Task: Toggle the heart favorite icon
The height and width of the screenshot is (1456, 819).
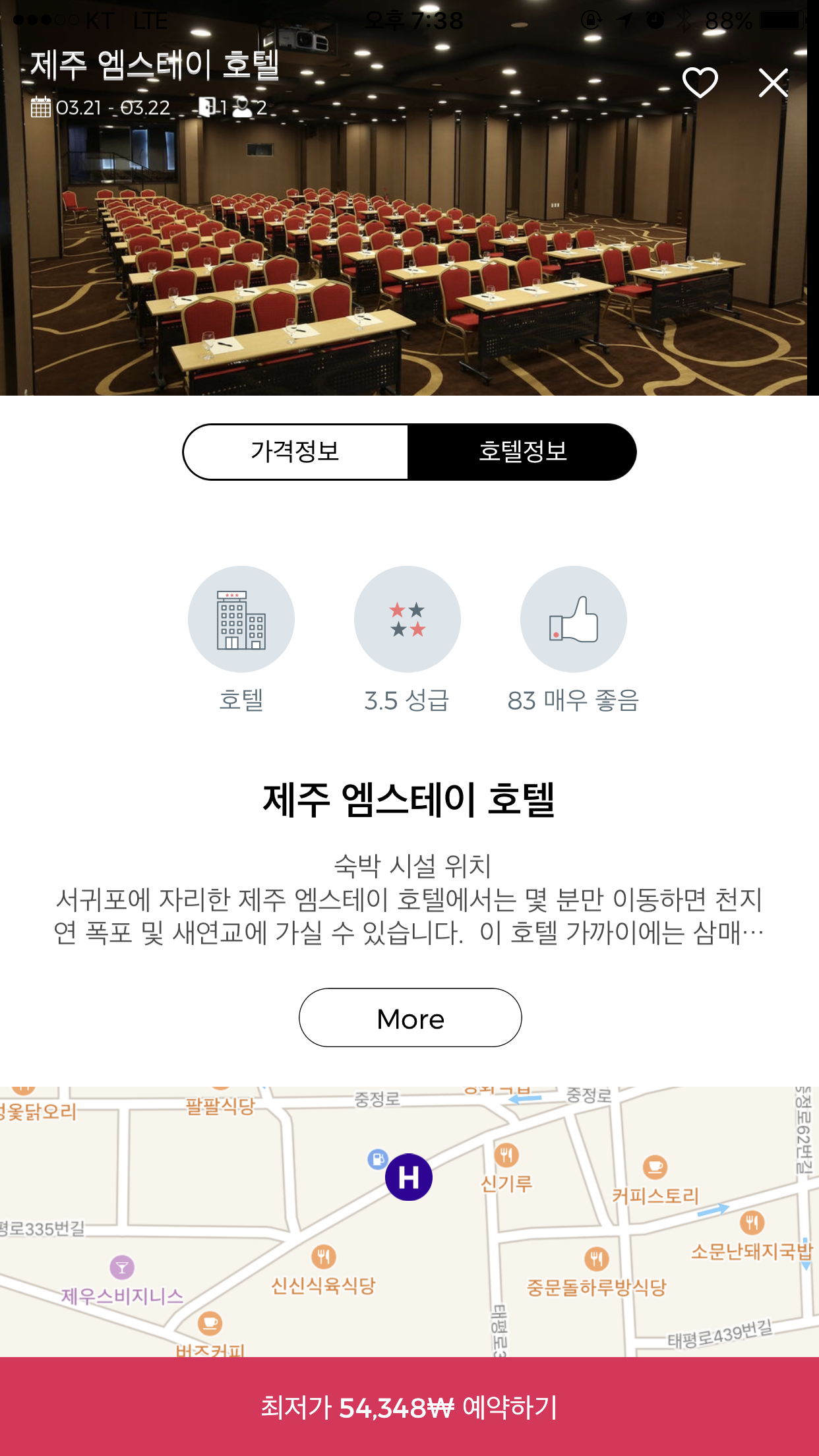Action: [700, 81]
